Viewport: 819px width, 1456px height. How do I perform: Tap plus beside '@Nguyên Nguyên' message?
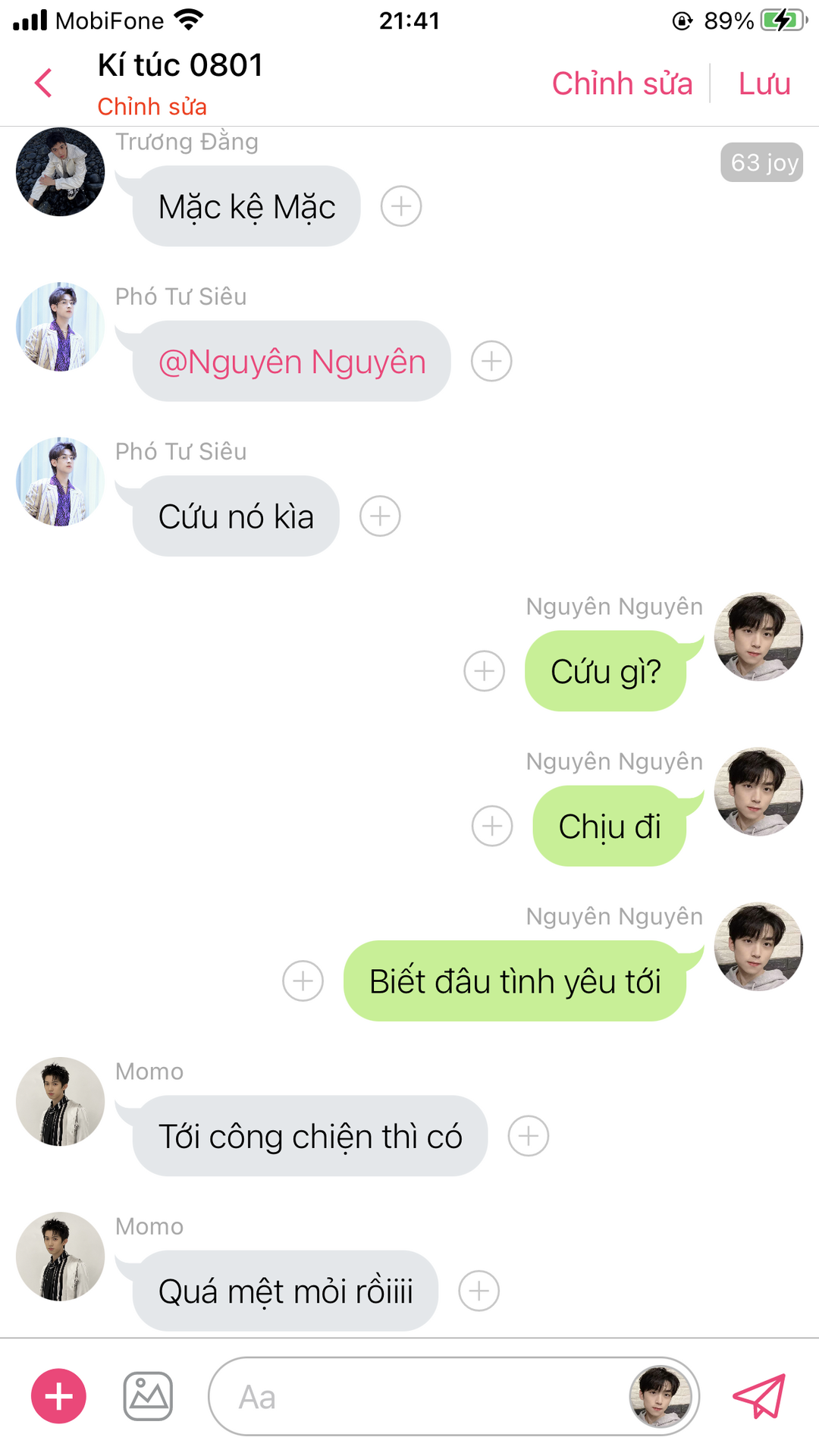click(491, 362)
